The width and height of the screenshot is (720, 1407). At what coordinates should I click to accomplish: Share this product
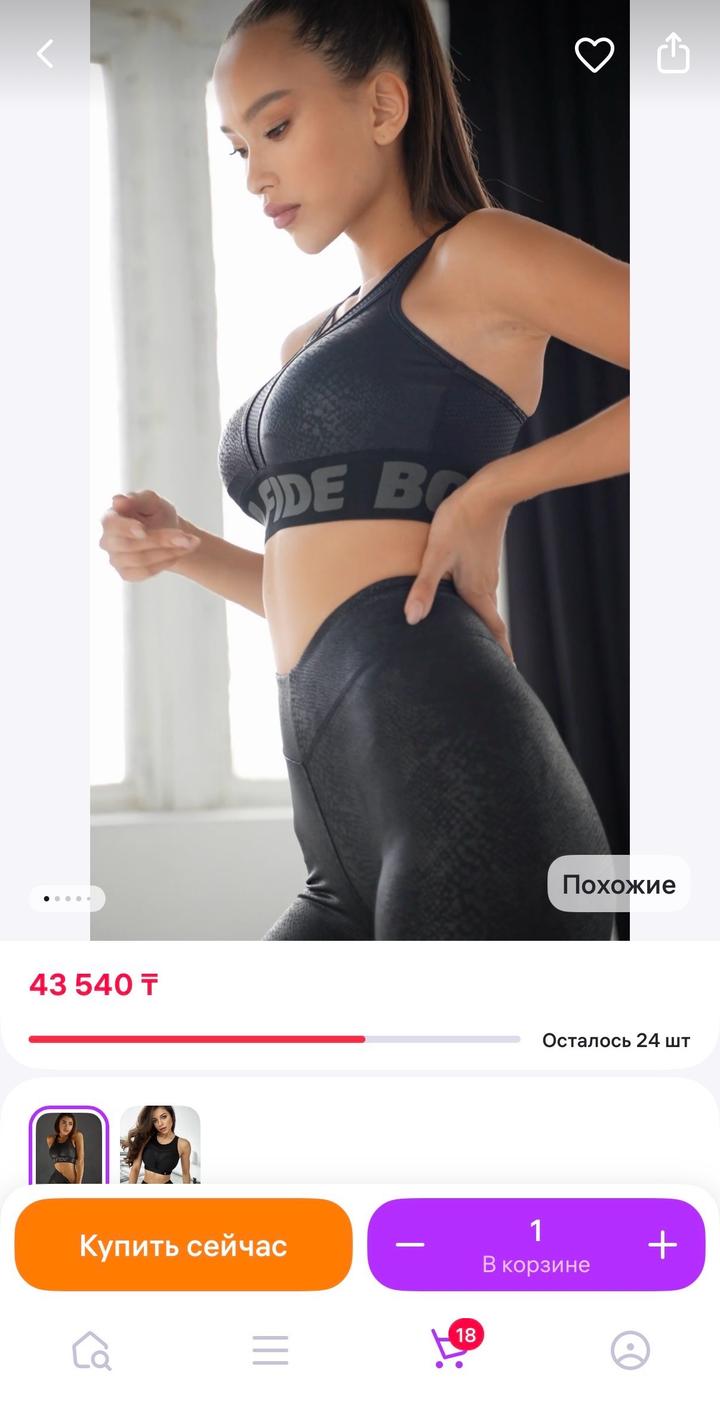673,53
